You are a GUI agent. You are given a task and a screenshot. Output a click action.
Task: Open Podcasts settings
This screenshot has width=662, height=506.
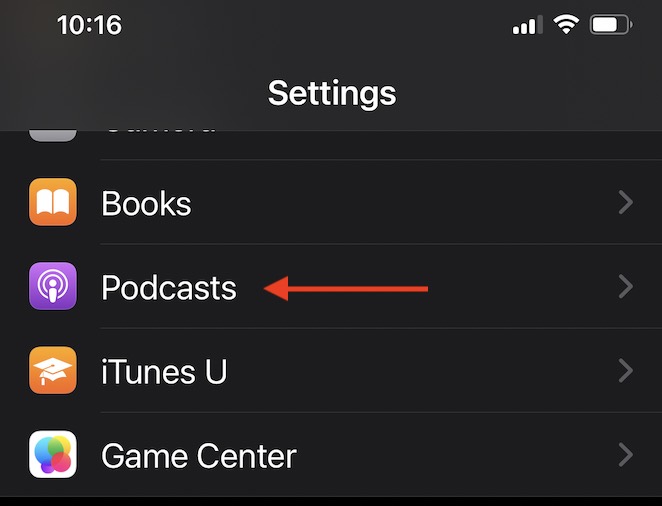click(x=168, y=288)
